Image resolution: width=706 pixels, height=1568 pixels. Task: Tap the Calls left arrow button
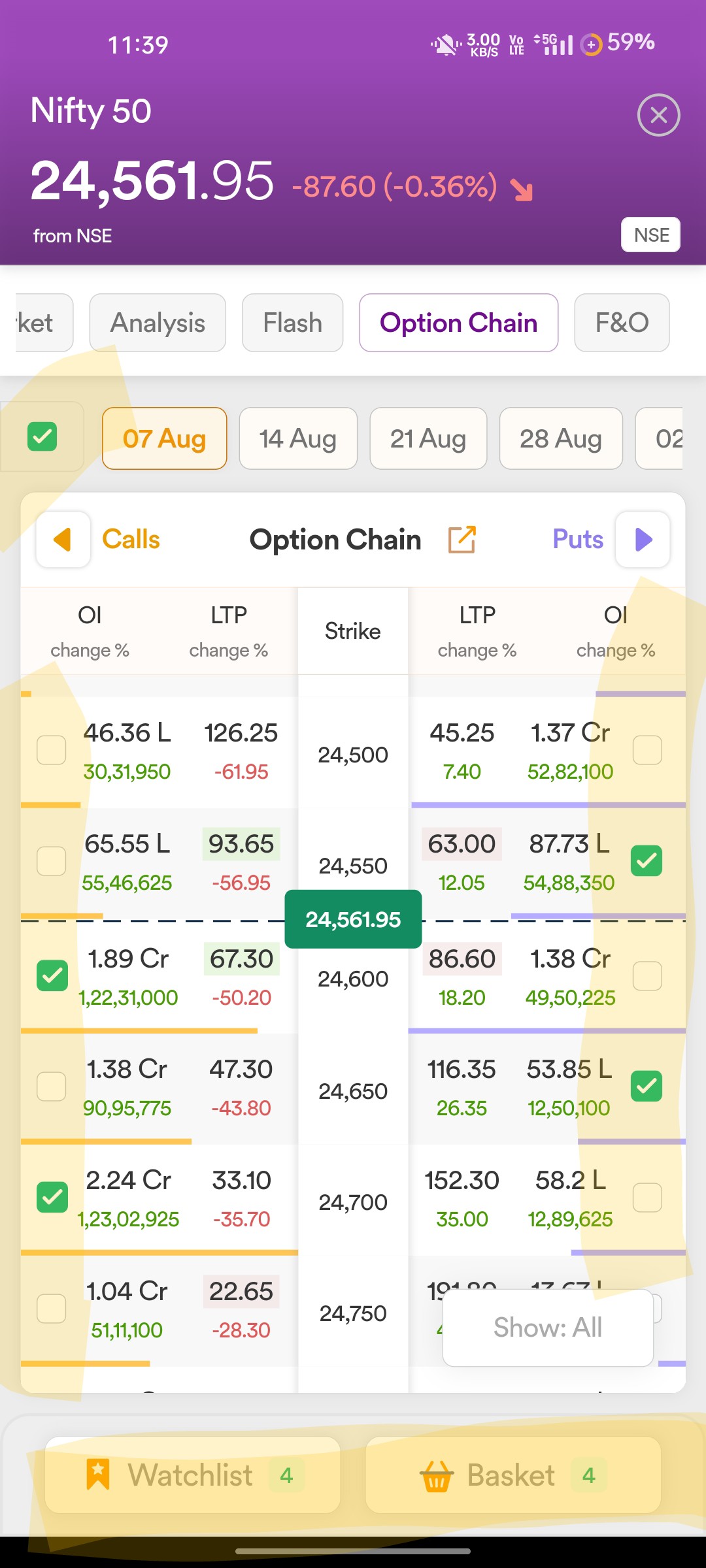(x=63, y=540)
